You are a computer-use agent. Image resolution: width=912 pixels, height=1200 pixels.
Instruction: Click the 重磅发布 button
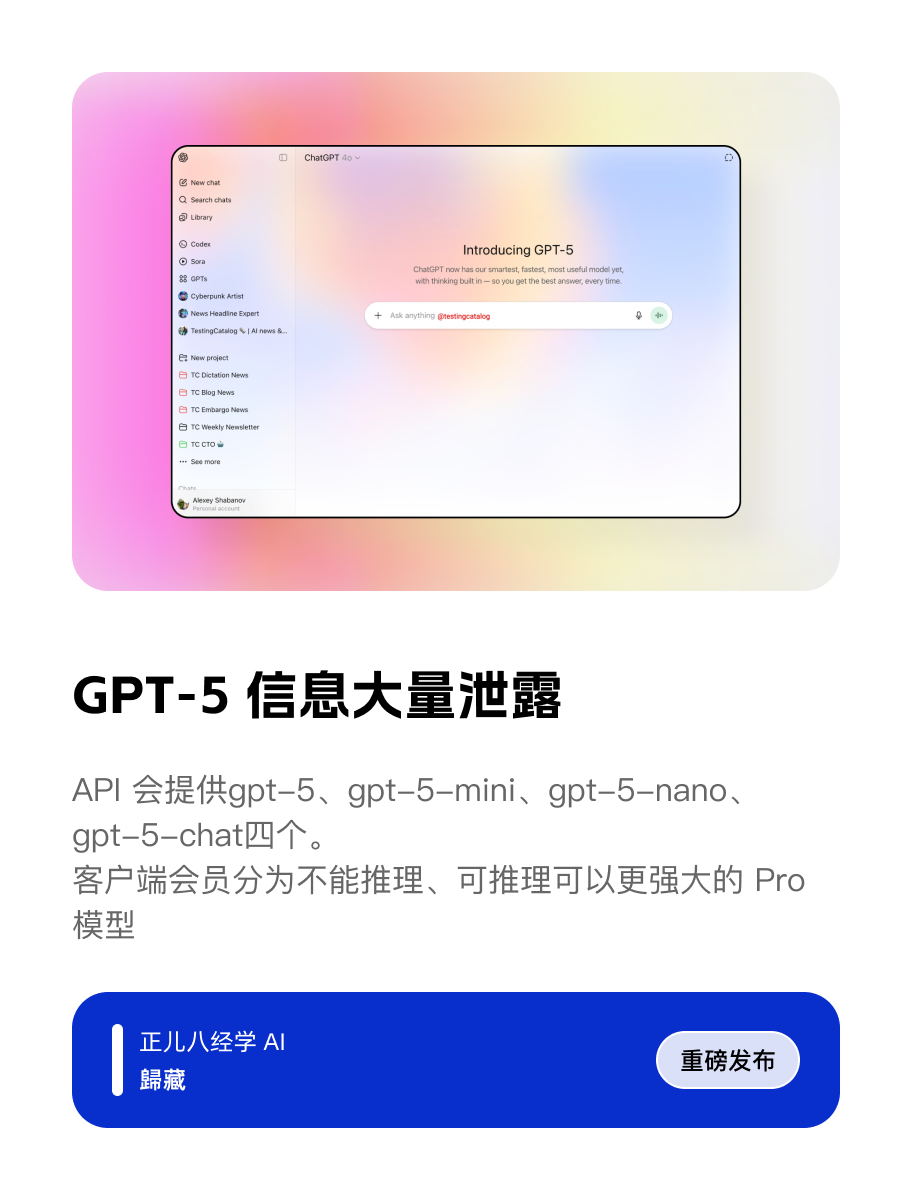pos(727,1060)
